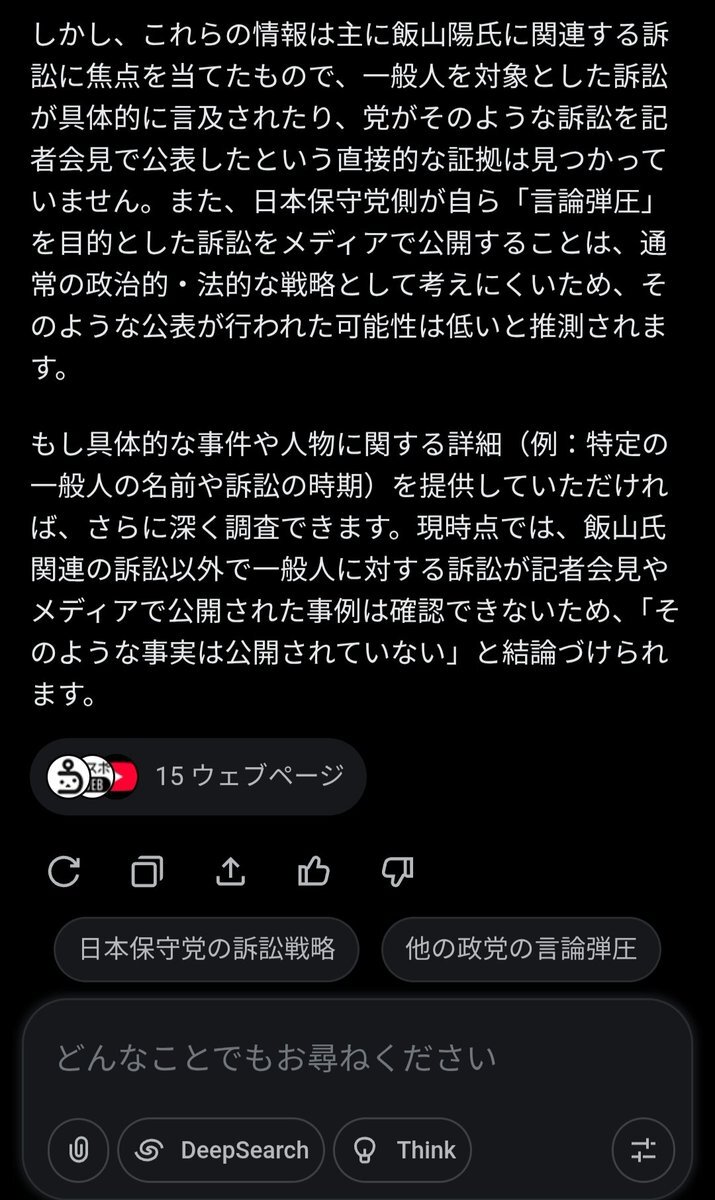This screenshot has height=1200, width=715.
Task: Like the response with thumbs up
Action: [x=314, y=872]
